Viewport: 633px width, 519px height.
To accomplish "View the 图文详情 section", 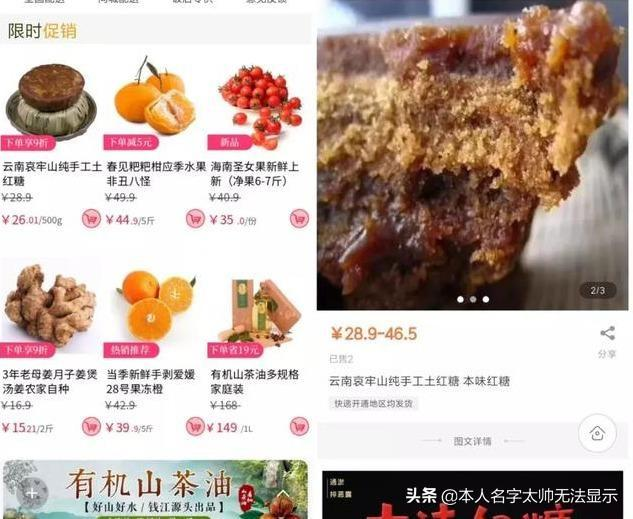I will [471, 440].
